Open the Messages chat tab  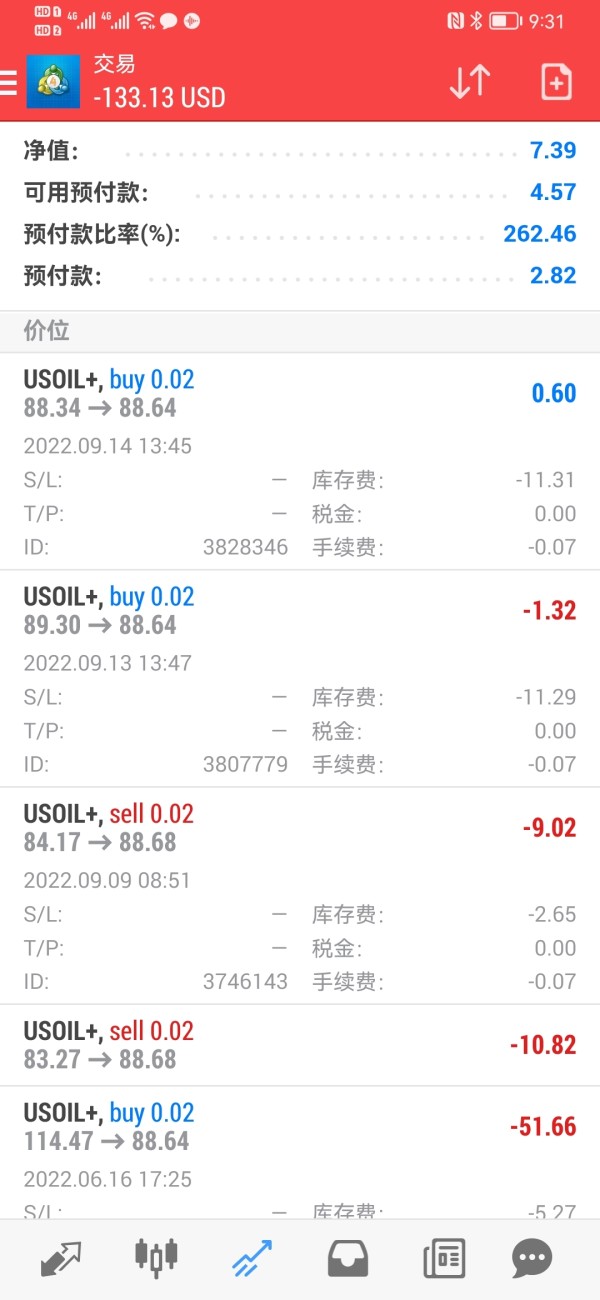(540, 1258)
